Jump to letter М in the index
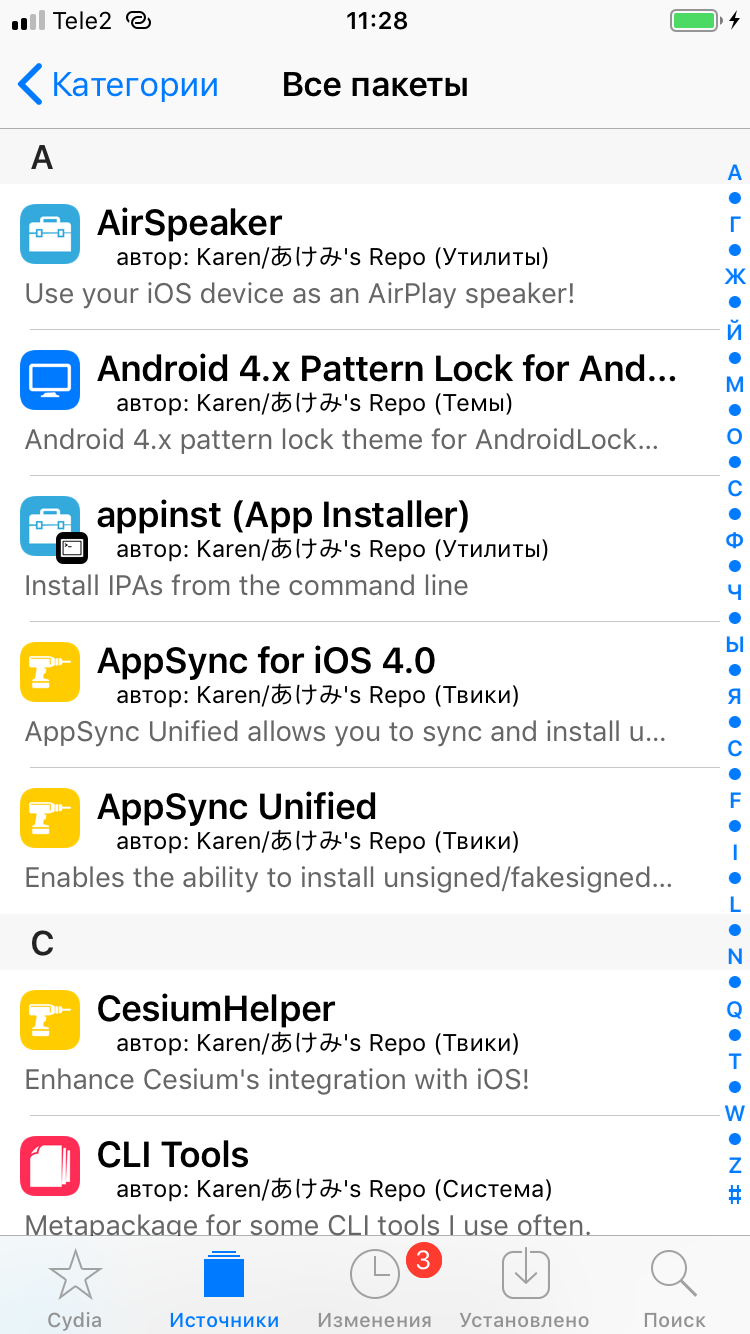Image resolution: width=750 pixels, height=1334 pixels. coord(735,385)
